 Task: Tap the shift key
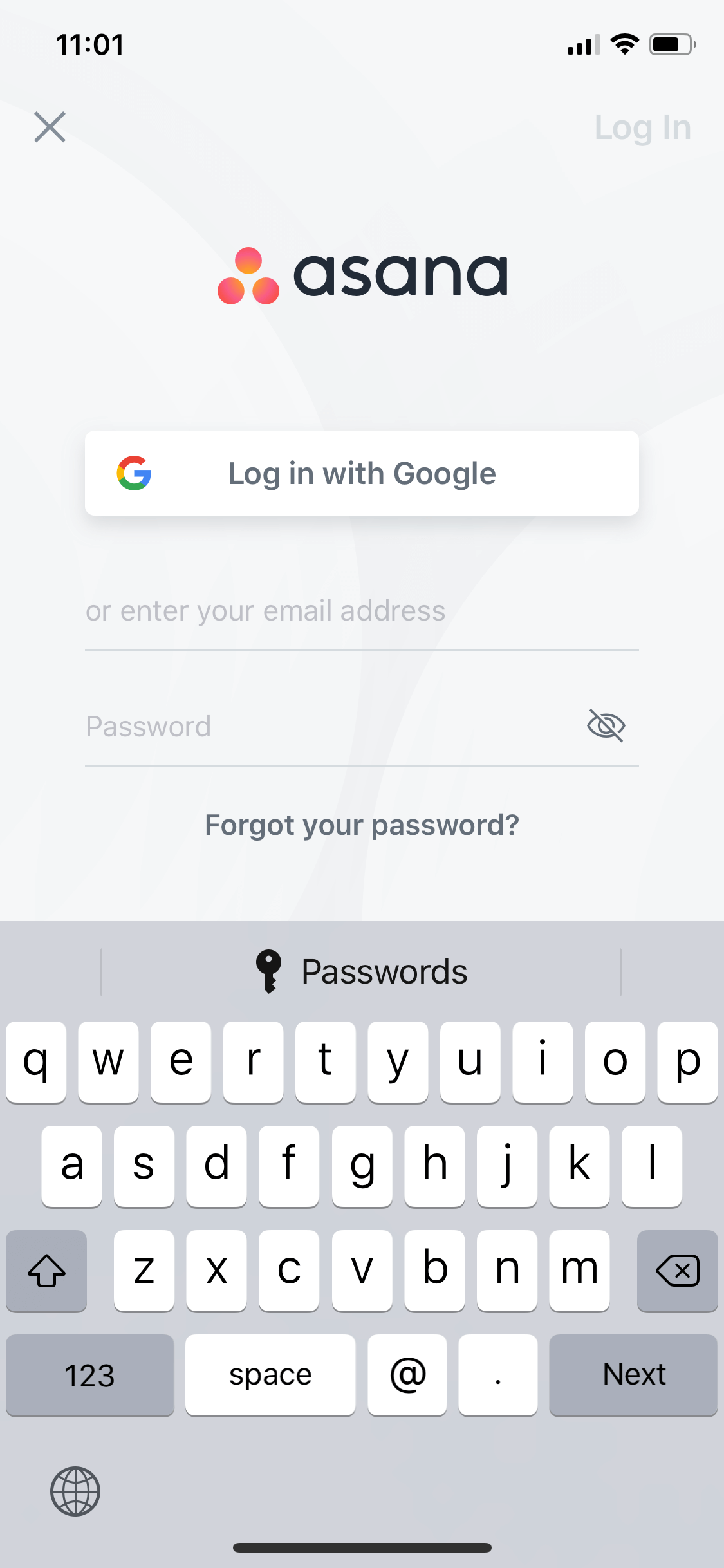(46, 1271)
